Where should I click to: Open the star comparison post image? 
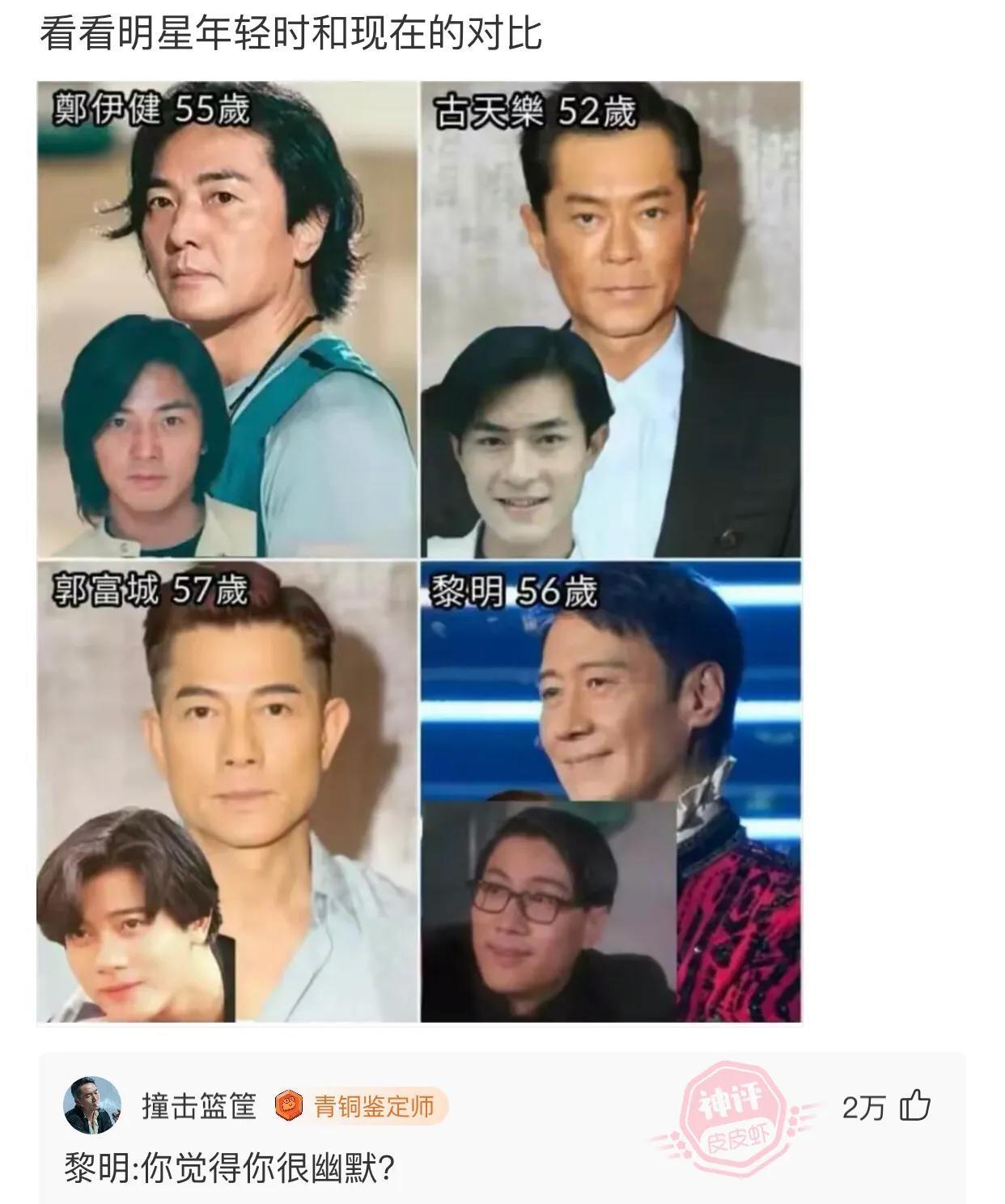[x=419, y=552]
